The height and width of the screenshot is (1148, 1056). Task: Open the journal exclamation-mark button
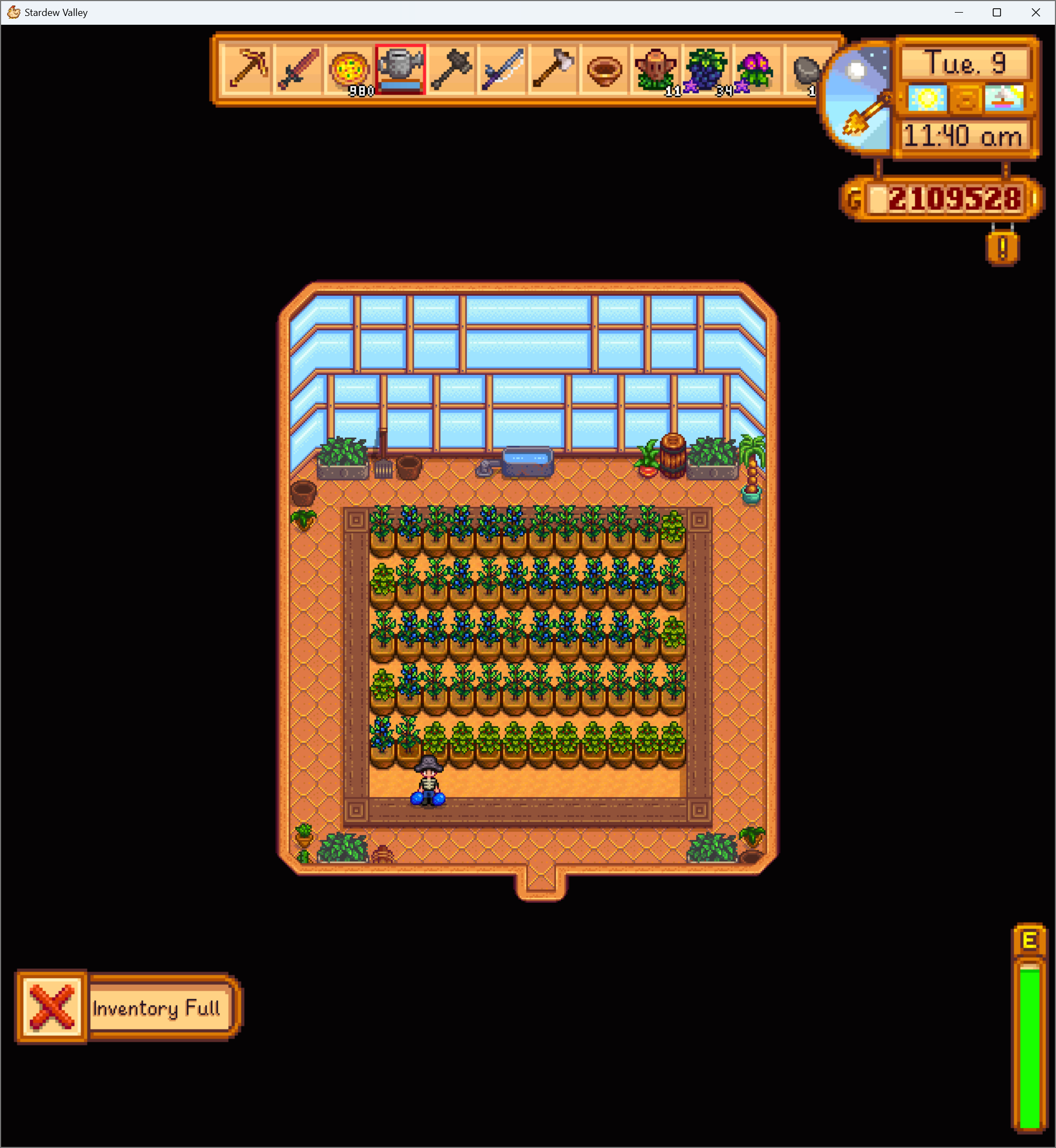click(x=1002, y=248)
